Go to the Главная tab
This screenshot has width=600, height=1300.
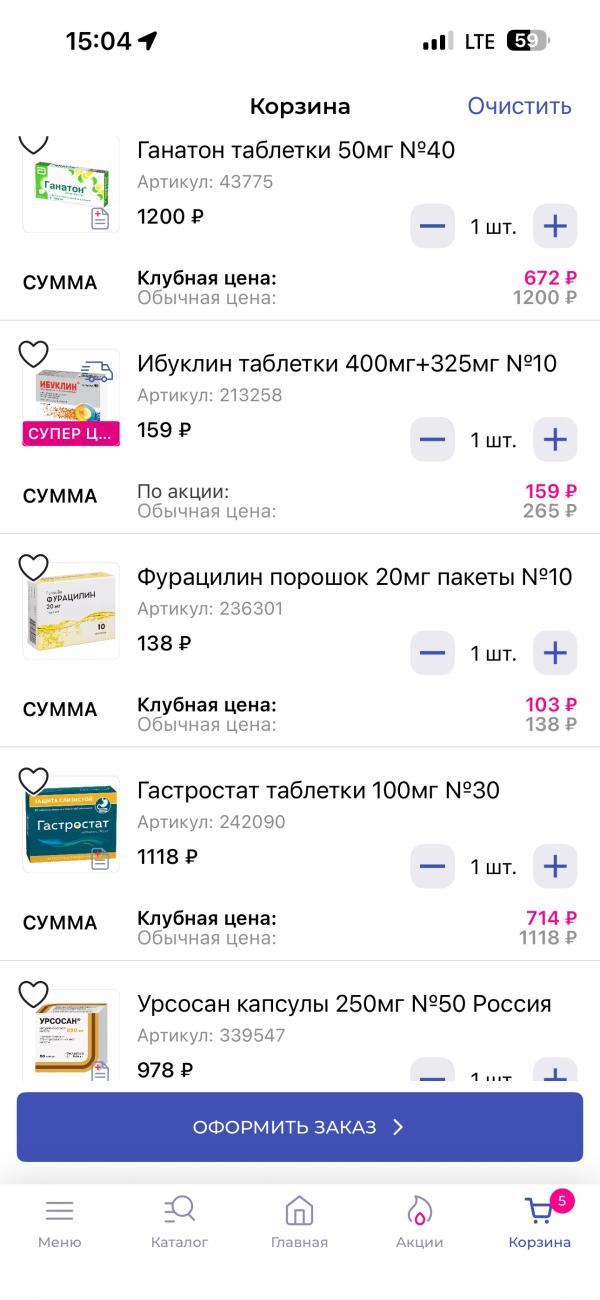pos(300,1222)
